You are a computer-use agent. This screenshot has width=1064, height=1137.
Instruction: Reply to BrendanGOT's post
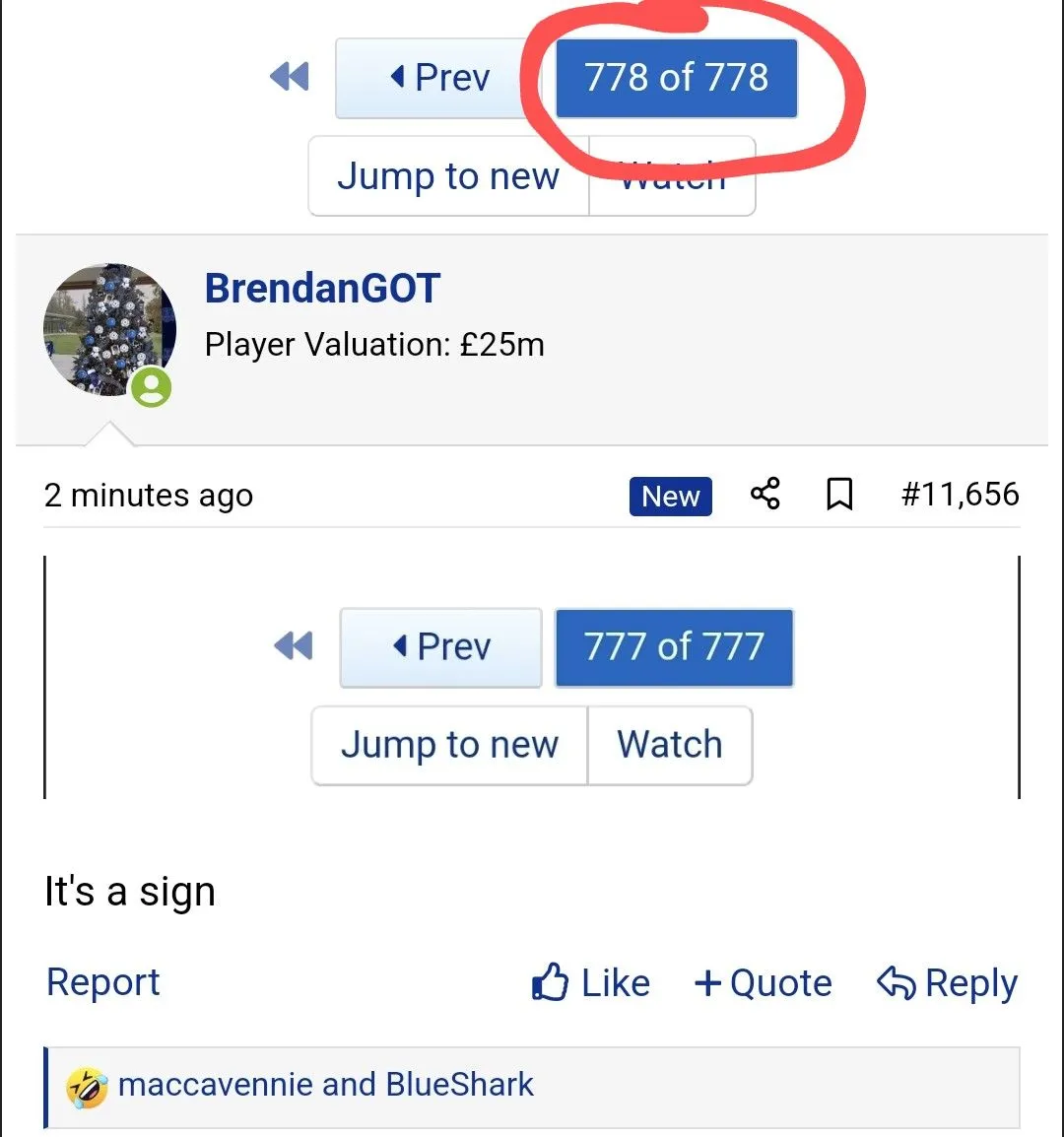pyautogui.click(x=947, y=982)
